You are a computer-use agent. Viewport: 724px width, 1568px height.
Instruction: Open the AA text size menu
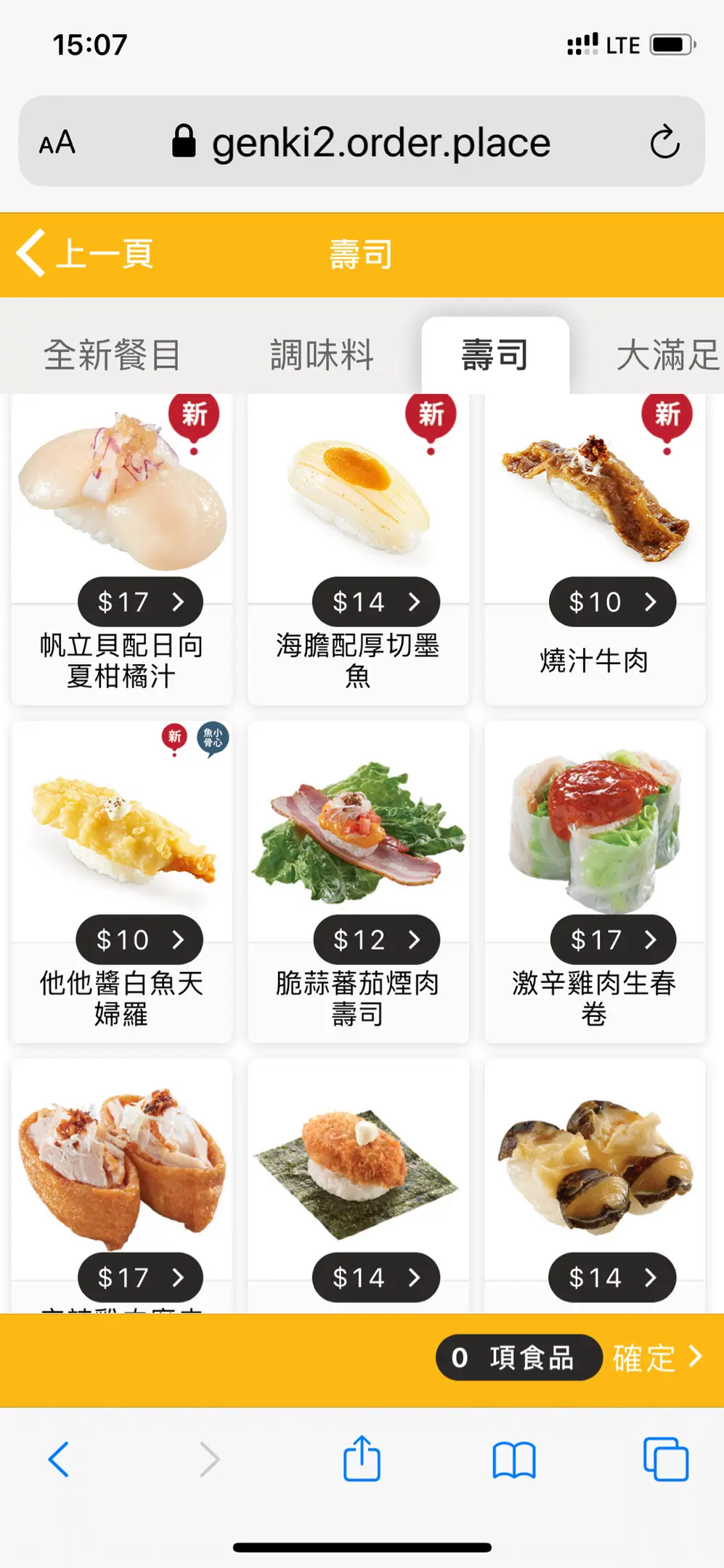[57, 142]
